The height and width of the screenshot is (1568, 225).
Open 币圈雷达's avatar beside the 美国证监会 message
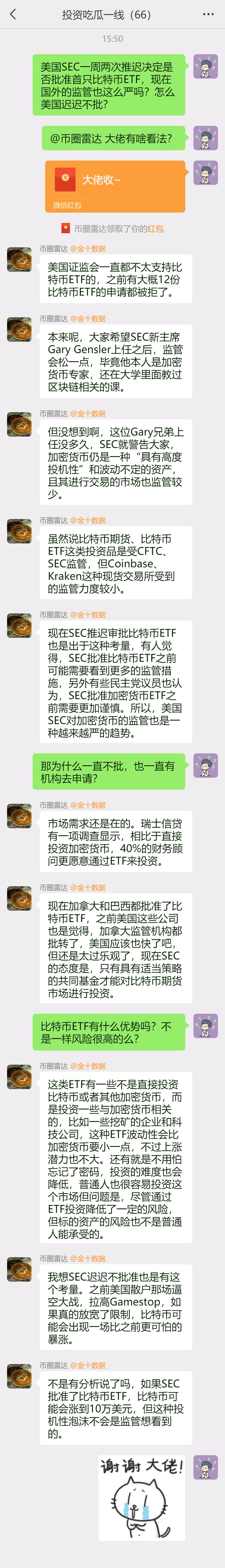(19, 259)
